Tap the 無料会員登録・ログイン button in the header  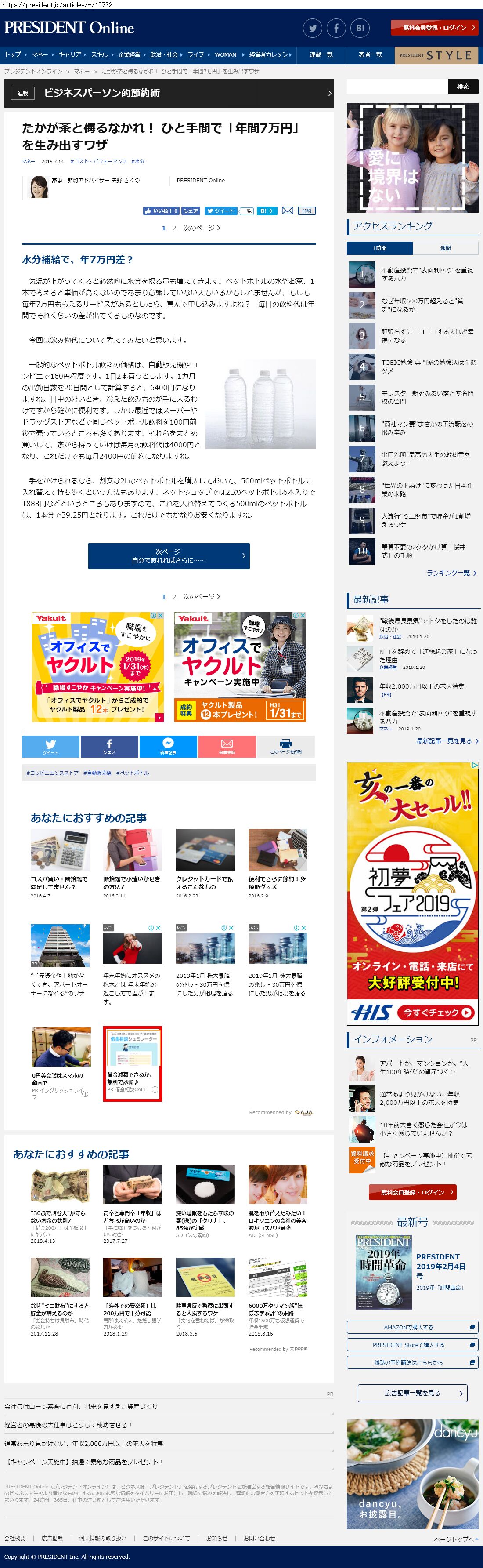(x=434, y=28)
